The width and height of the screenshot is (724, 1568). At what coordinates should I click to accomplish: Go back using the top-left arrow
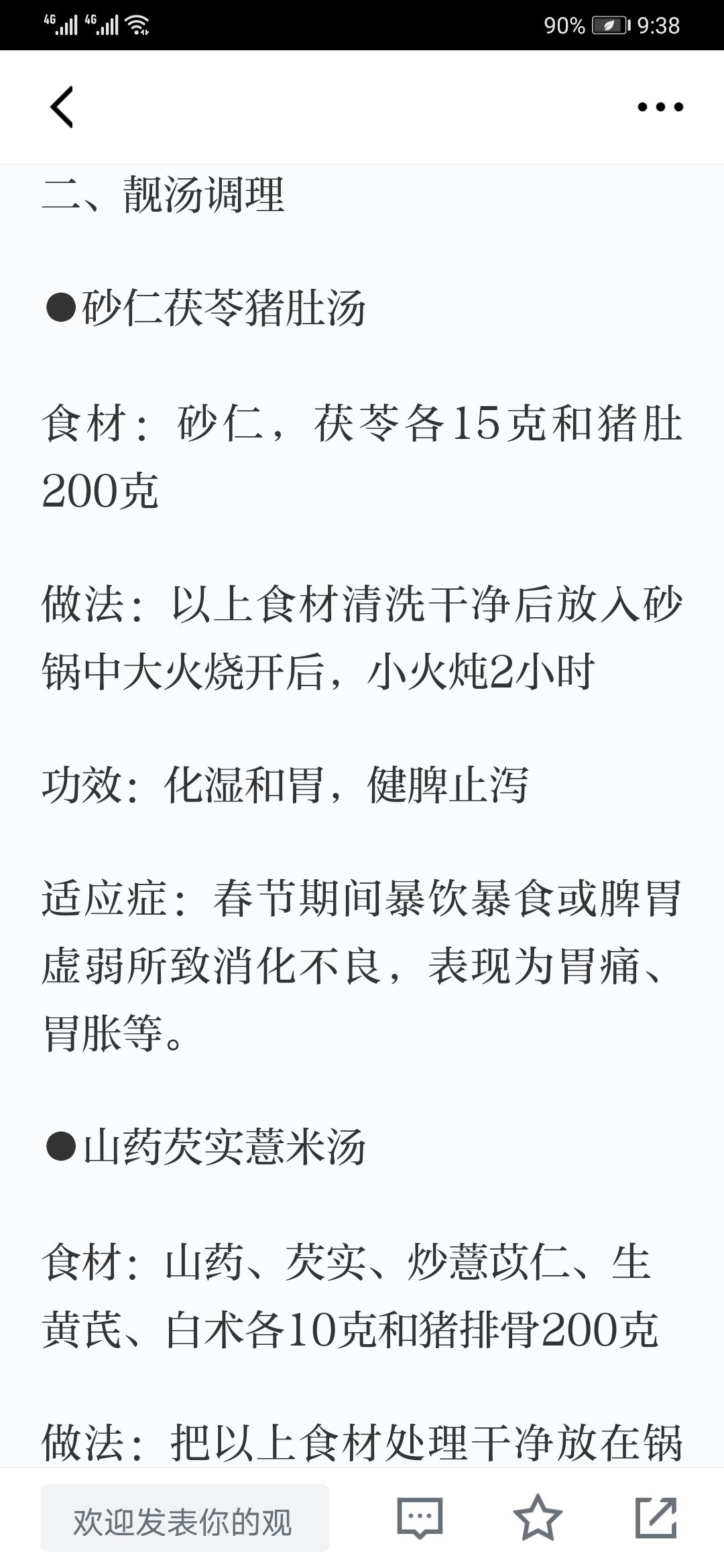[62, 107]
